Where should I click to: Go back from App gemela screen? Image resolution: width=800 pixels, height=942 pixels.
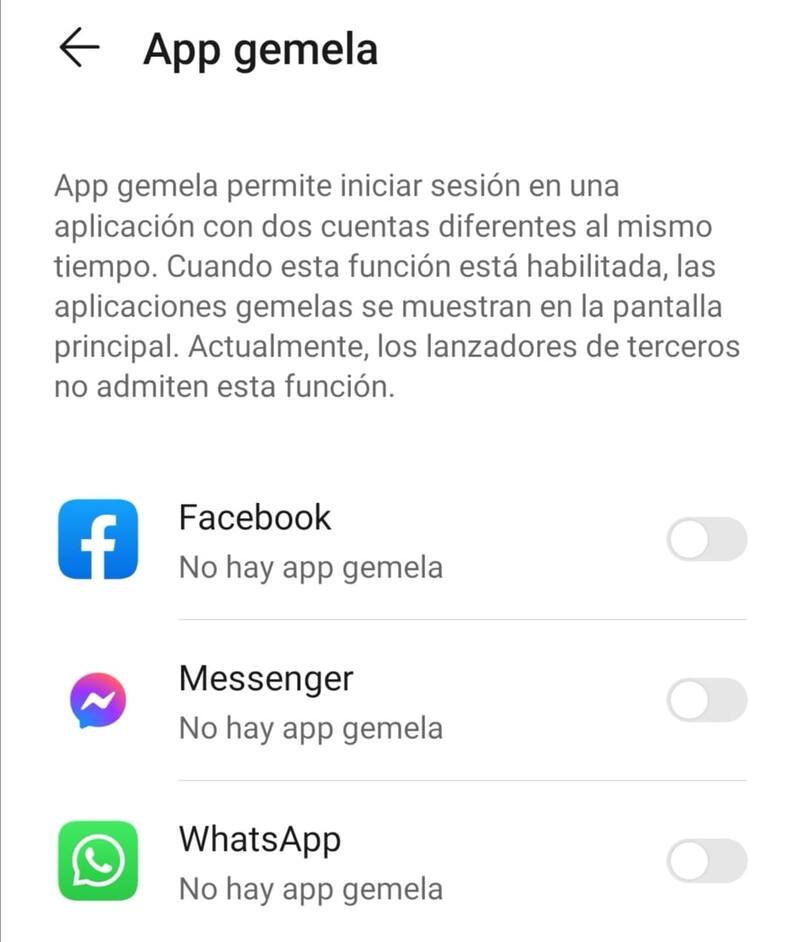tap(79, 48)
